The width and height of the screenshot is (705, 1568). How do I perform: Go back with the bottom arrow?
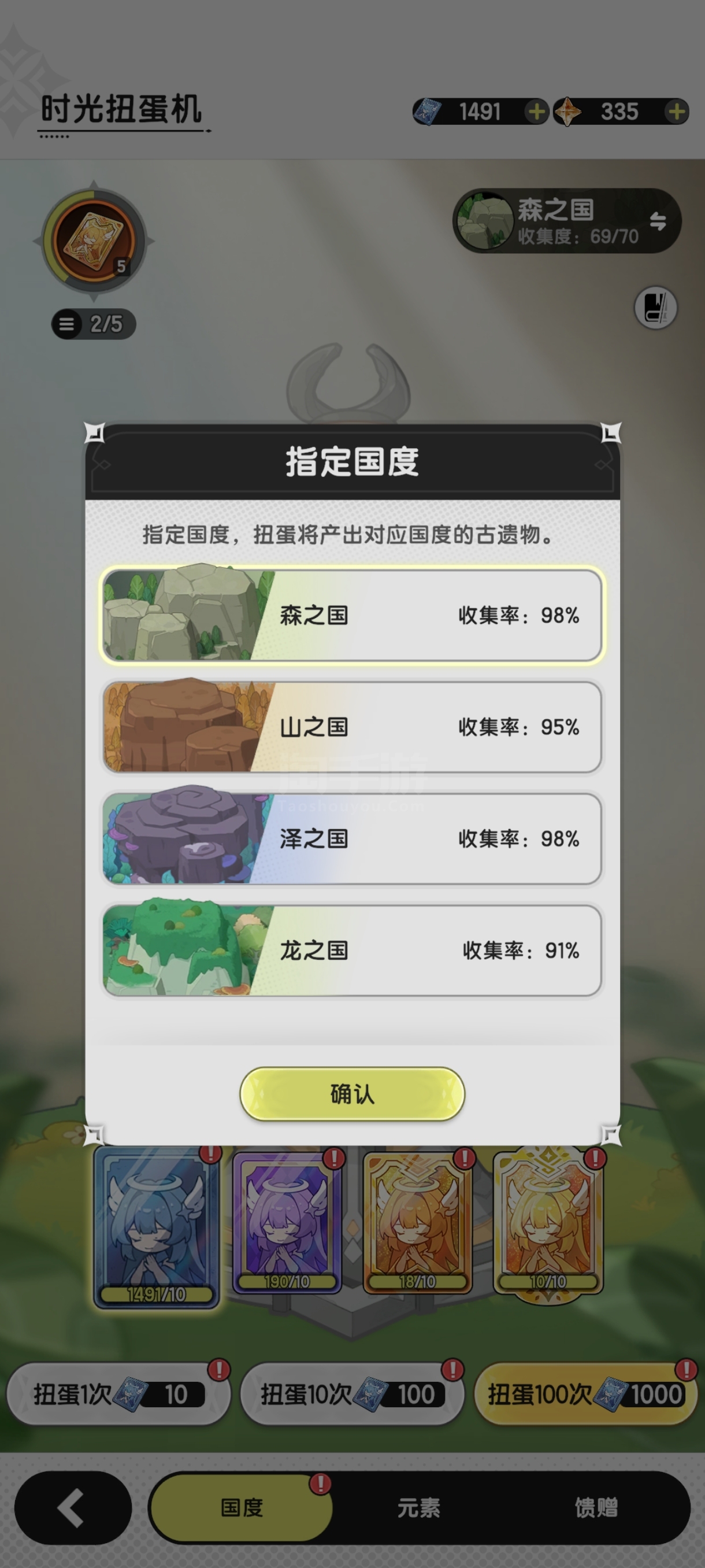tap(73, 1508)
